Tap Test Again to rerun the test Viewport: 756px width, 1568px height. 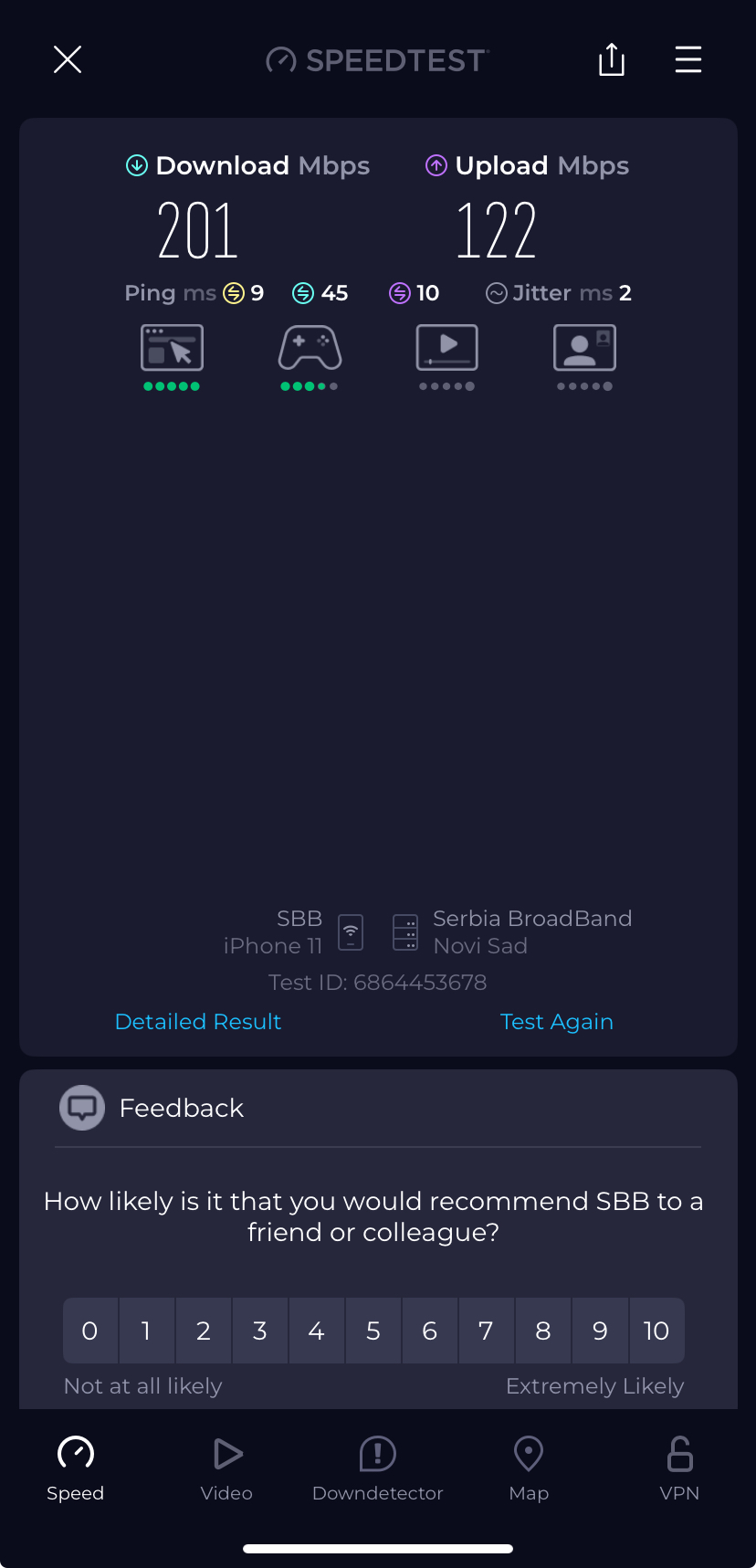coord(556,1021)
